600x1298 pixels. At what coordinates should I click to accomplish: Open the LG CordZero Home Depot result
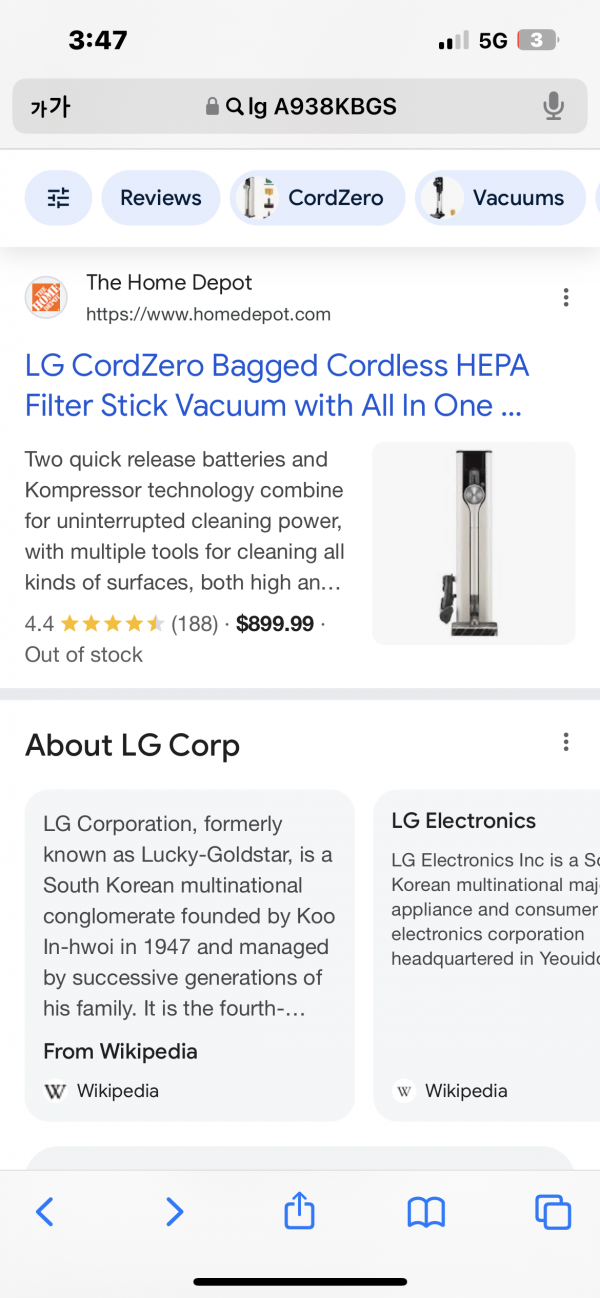[x=276, y=386]
